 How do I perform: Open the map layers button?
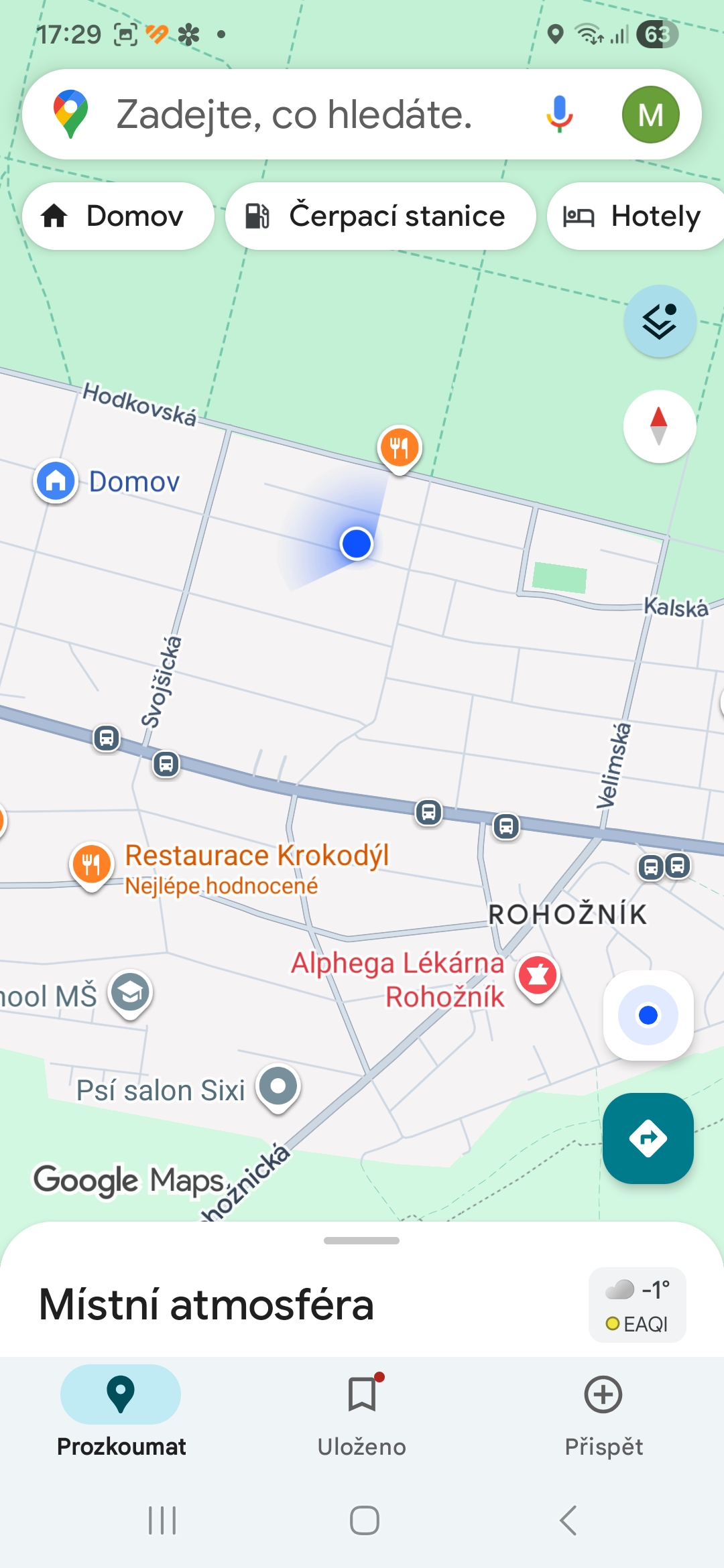point(660,321)
